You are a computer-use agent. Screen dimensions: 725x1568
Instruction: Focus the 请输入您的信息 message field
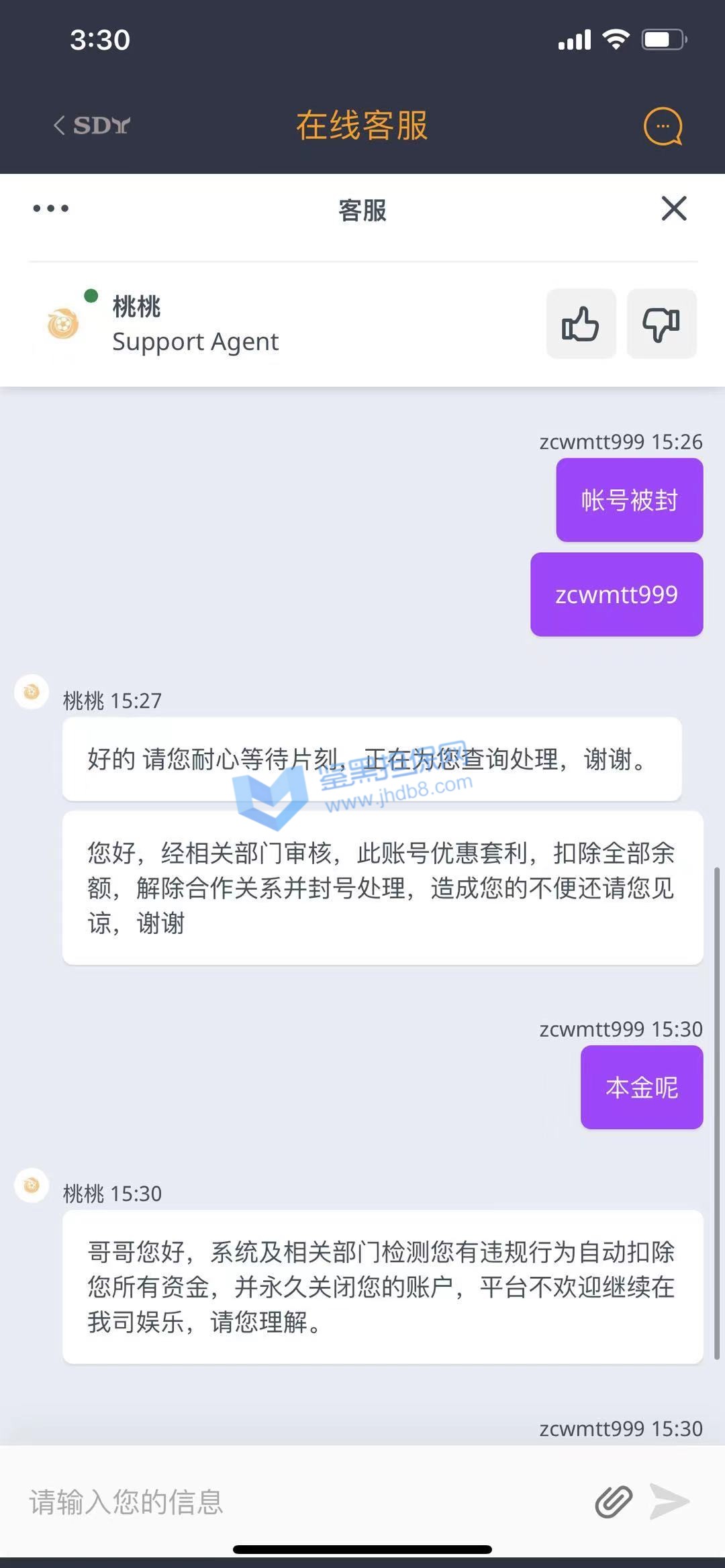click(295, 1501)
